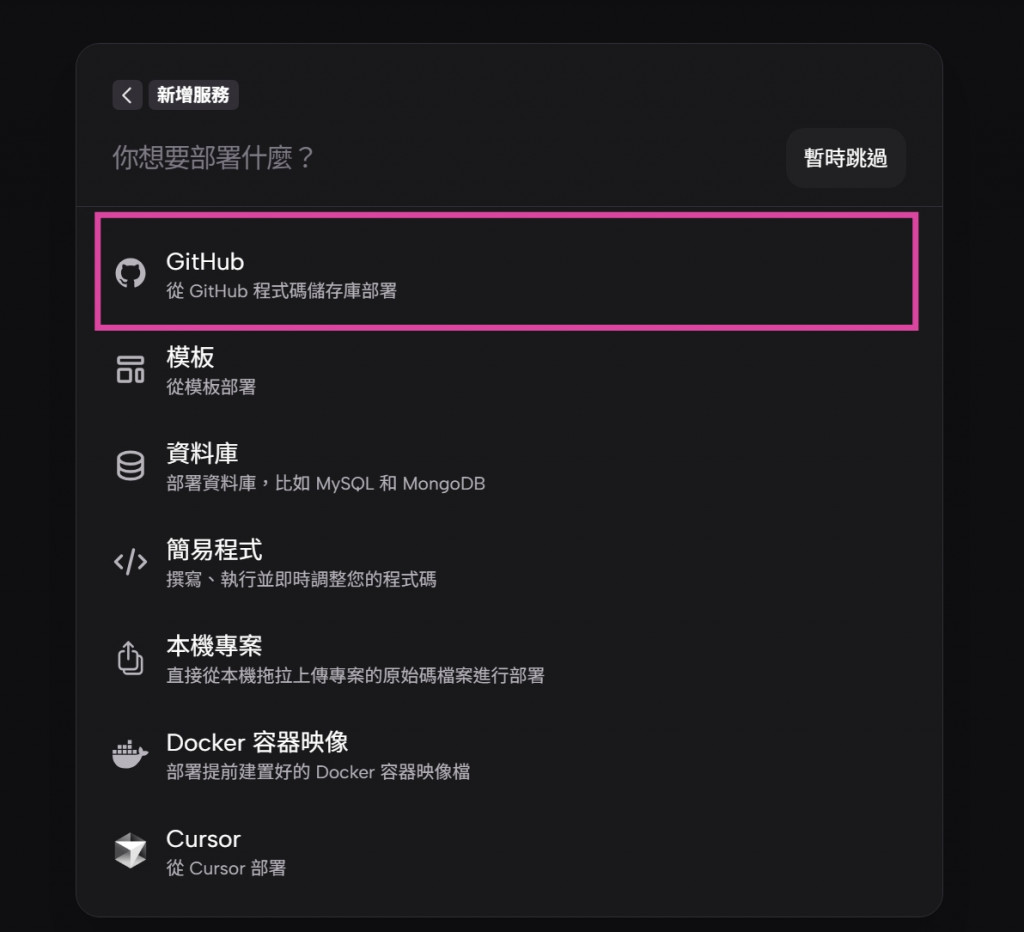Choose 模板 to deploy from a template
The image size is (1024, 932).
tap(506, 368)
